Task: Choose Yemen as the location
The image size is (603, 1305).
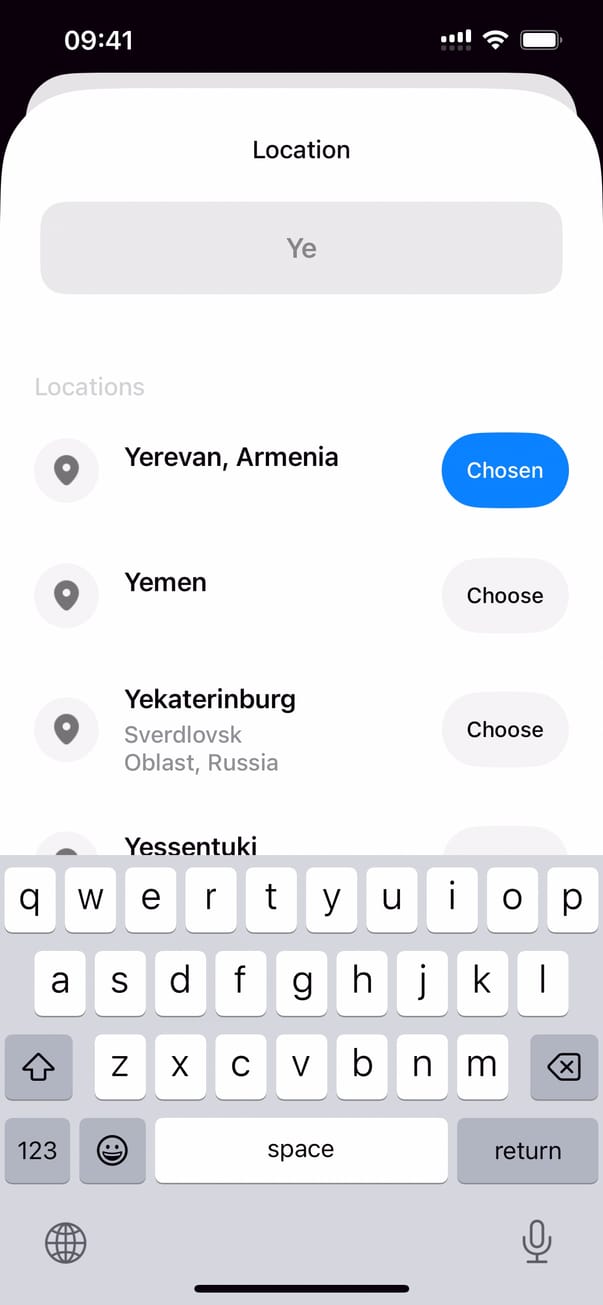Action: coord(505,595)
